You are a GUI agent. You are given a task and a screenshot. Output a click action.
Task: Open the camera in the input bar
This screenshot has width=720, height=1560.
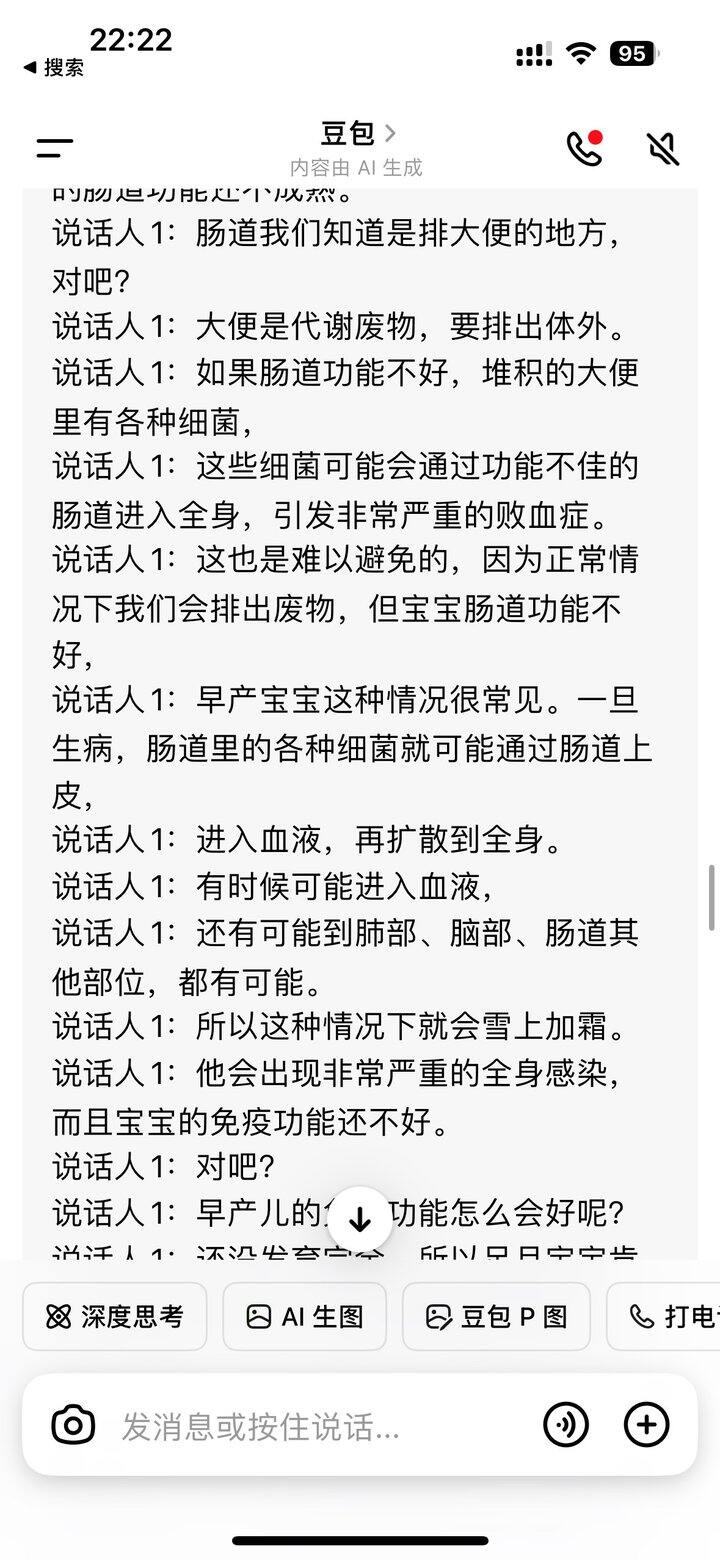73,1425
